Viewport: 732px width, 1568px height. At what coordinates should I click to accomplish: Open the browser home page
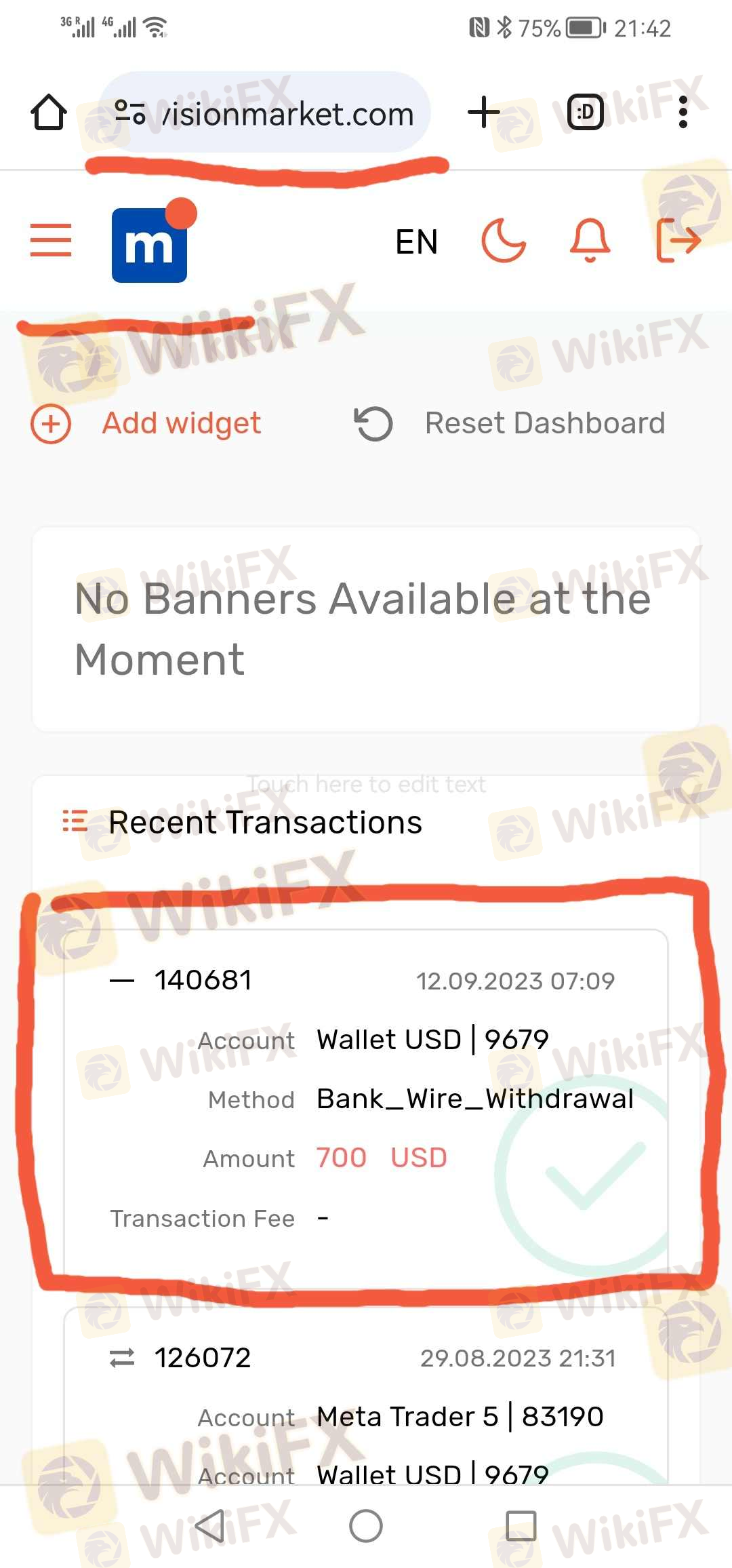click(x=49, y=113)
